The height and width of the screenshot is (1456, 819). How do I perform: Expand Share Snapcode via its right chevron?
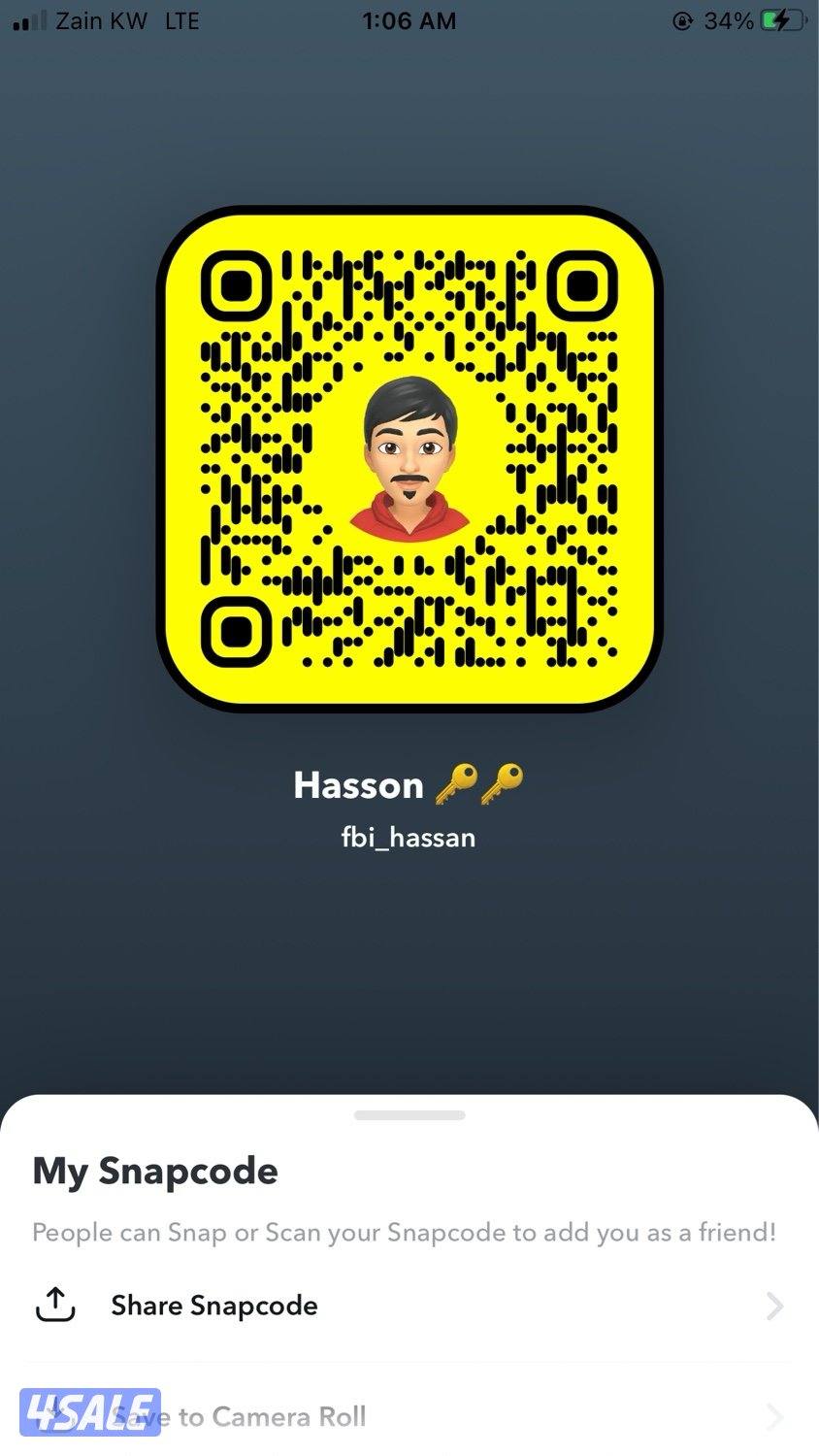[x=771, y=1306]
